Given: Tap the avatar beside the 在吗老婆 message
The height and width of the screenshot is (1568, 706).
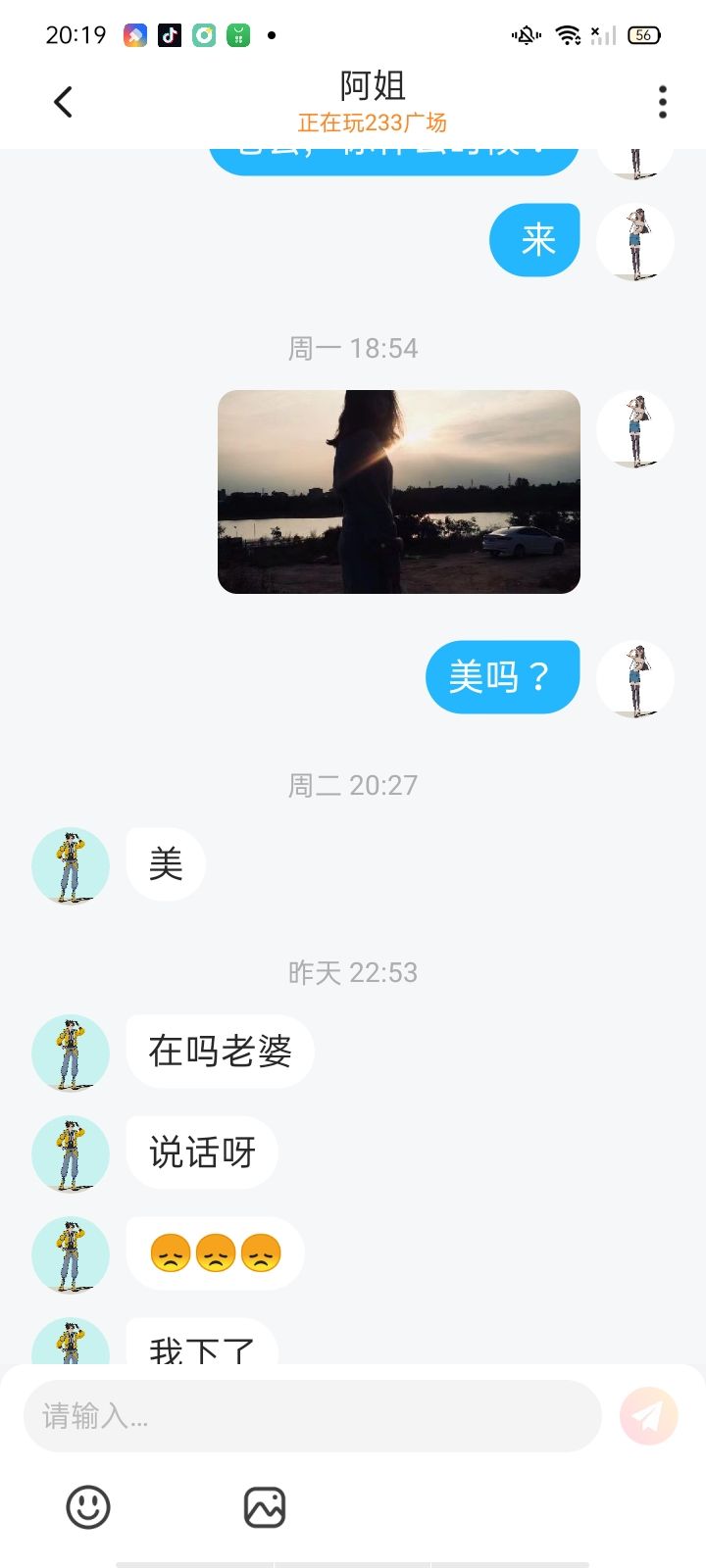Looking at the screenshot, I should (x=71, y=1053).
